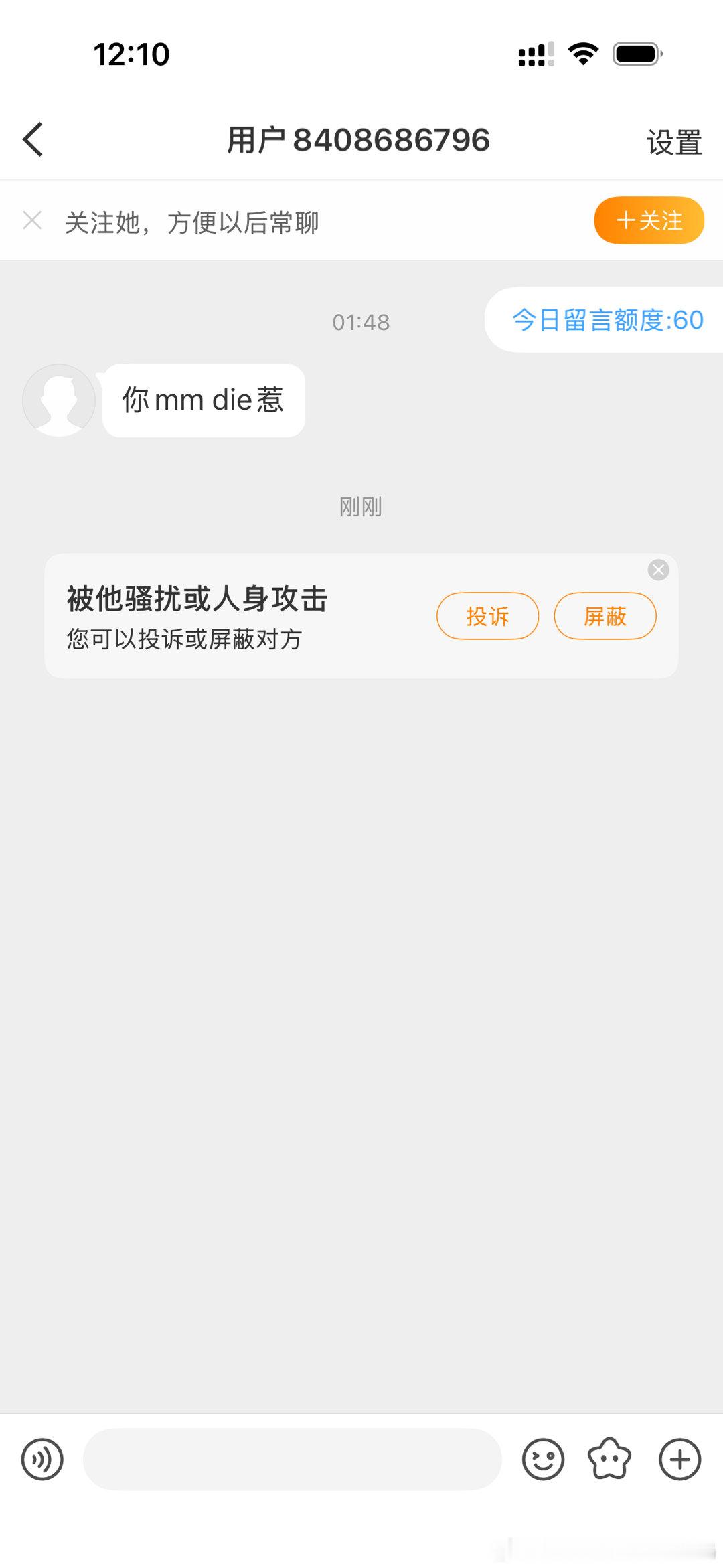This screenshot has height=1568, width=723.
Task: Open the star gift panel icon
Action: (x=609, y=1460)
